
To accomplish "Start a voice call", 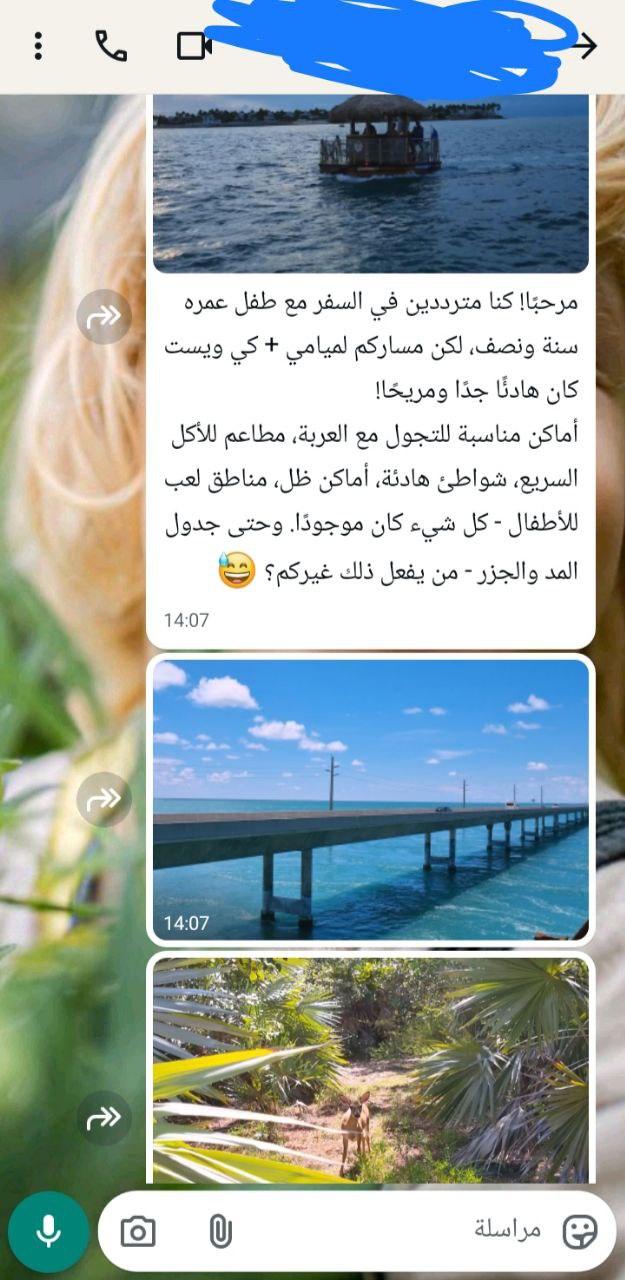I will click(x=110, y=45).
